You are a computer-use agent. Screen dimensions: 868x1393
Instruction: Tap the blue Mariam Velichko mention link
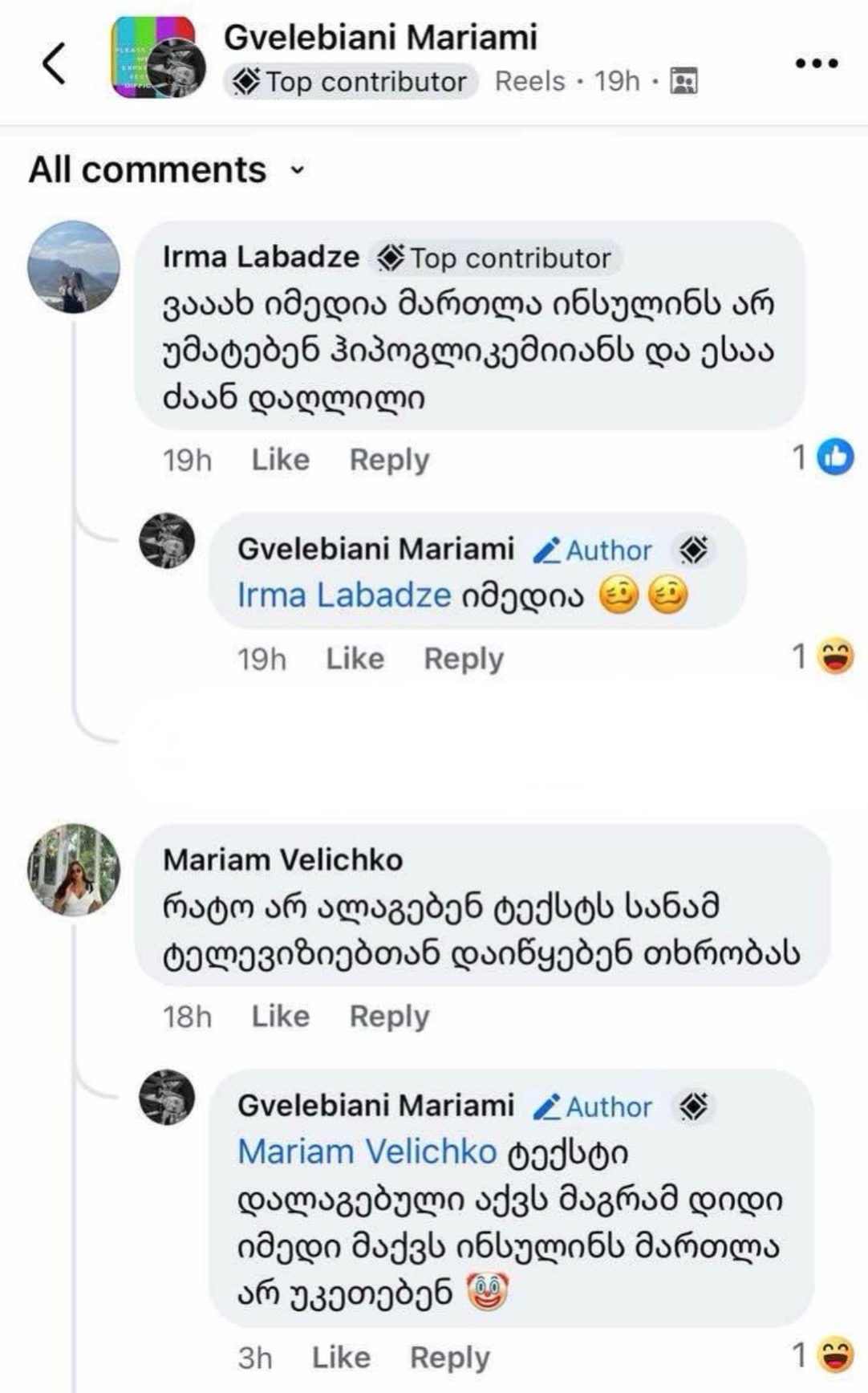pos(367,1152)
